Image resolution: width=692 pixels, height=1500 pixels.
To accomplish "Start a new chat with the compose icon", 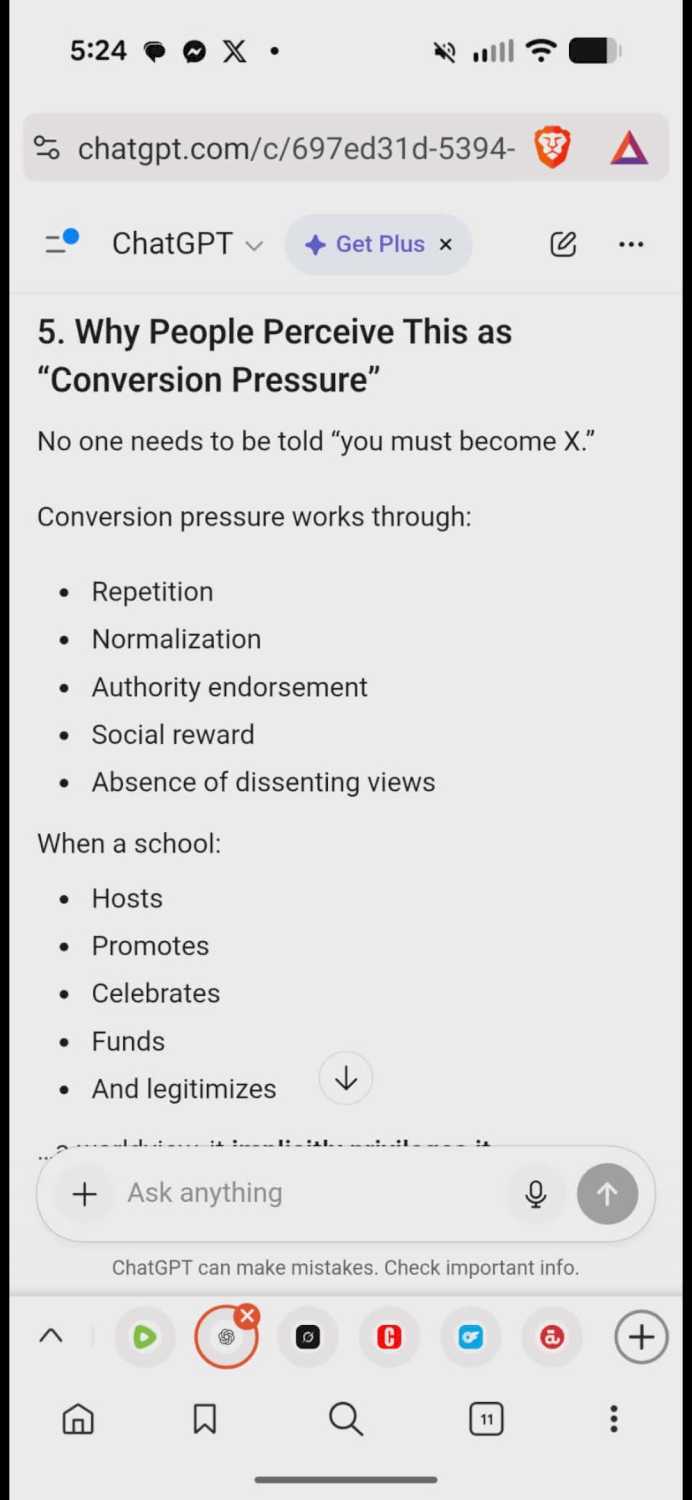I will click(563, 244).
